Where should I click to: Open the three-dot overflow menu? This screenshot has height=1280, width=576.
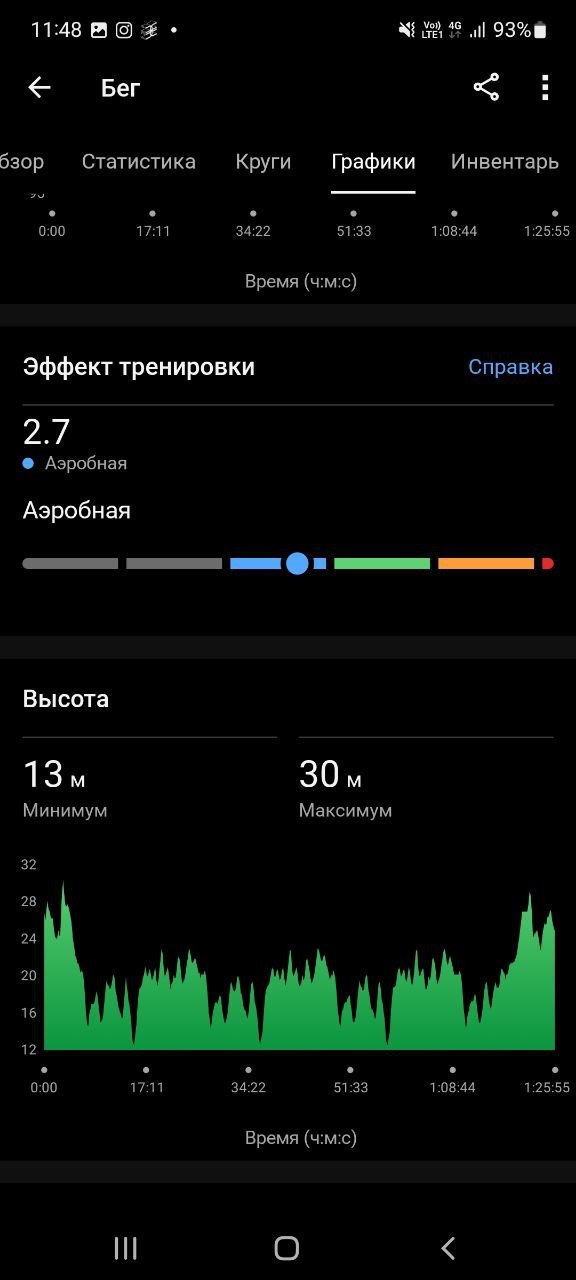(545, 88)
